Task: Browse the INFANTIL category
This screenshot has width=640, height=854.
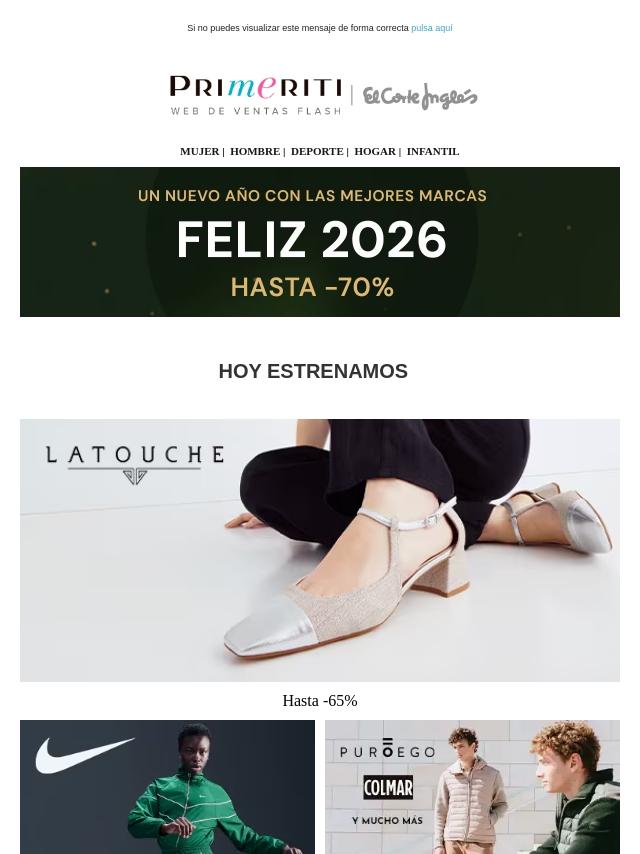Action: [432, 151]
